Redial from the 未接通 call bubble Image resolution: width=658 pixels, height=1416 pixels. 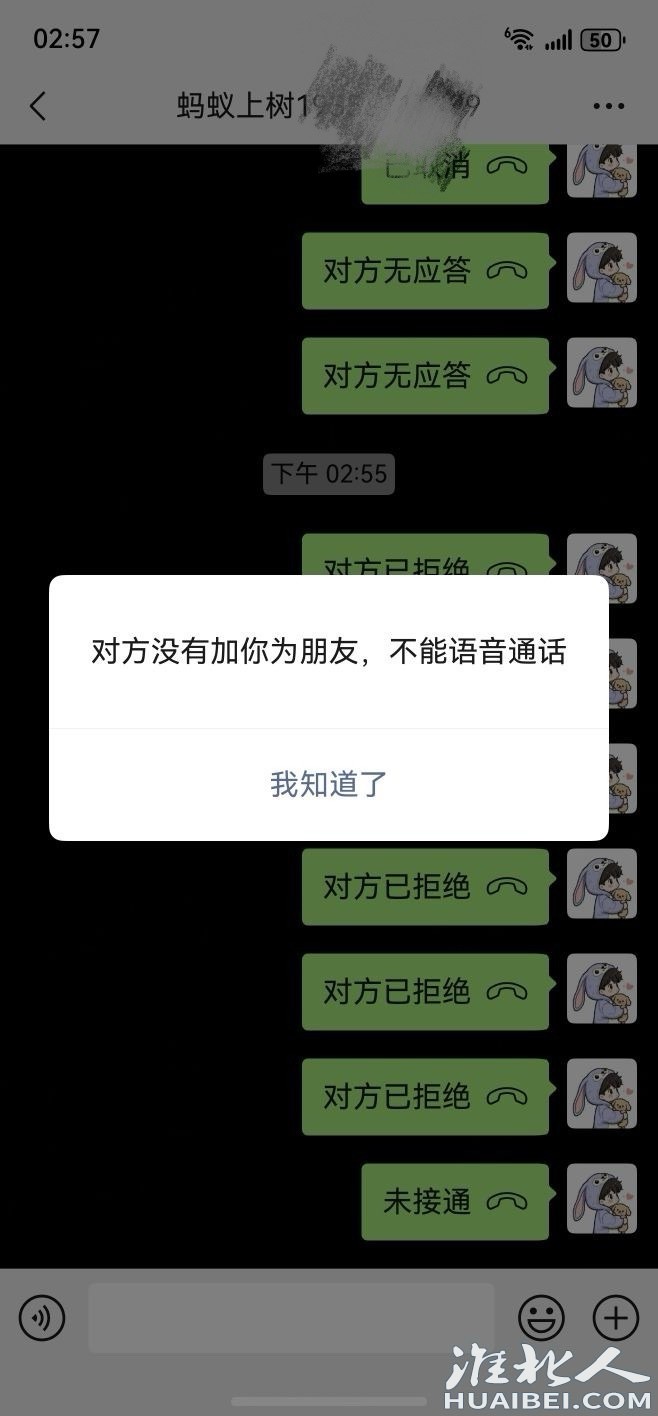click(x=455, y=1201)
